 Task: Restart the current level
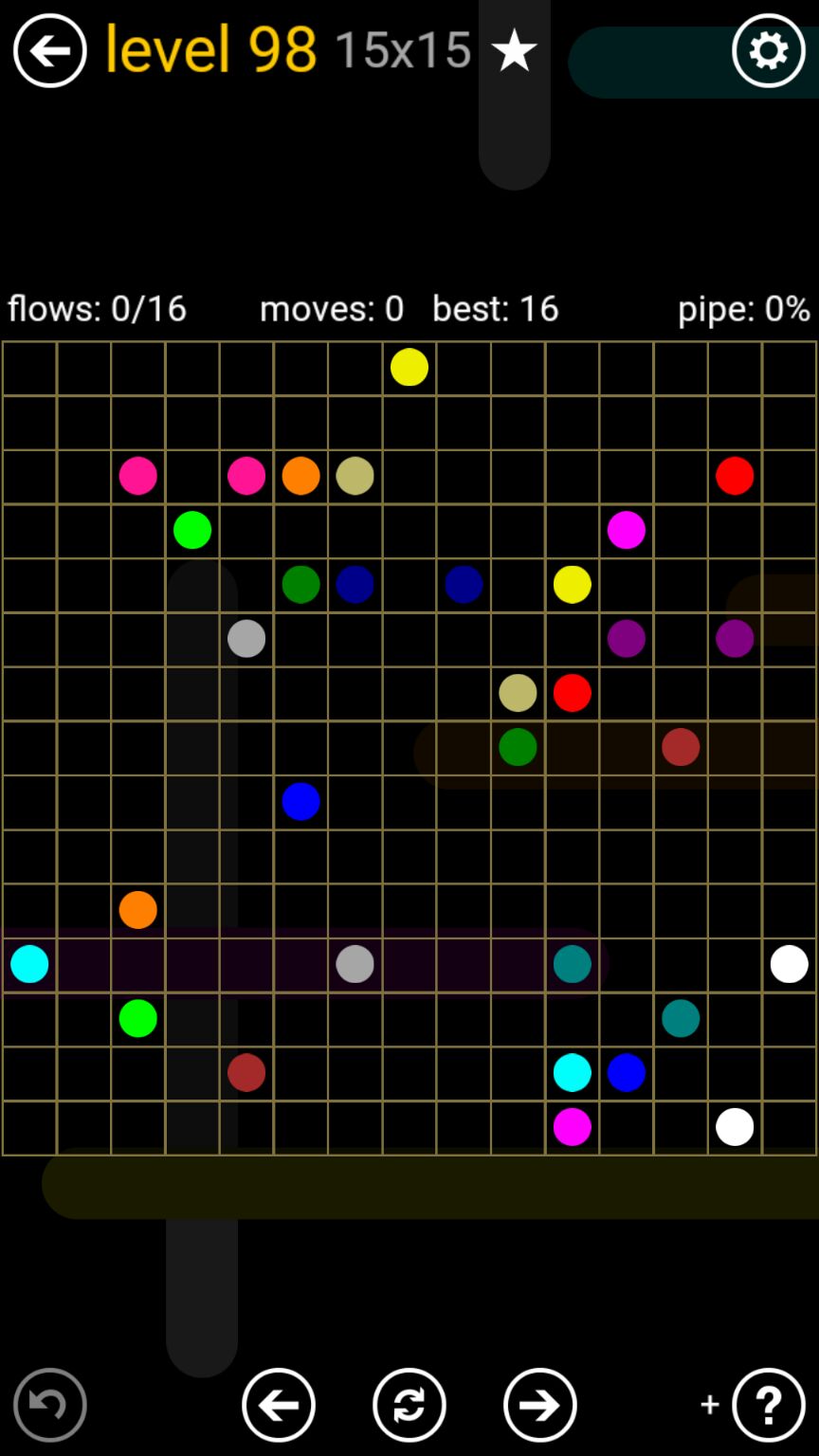point(409,1404)
